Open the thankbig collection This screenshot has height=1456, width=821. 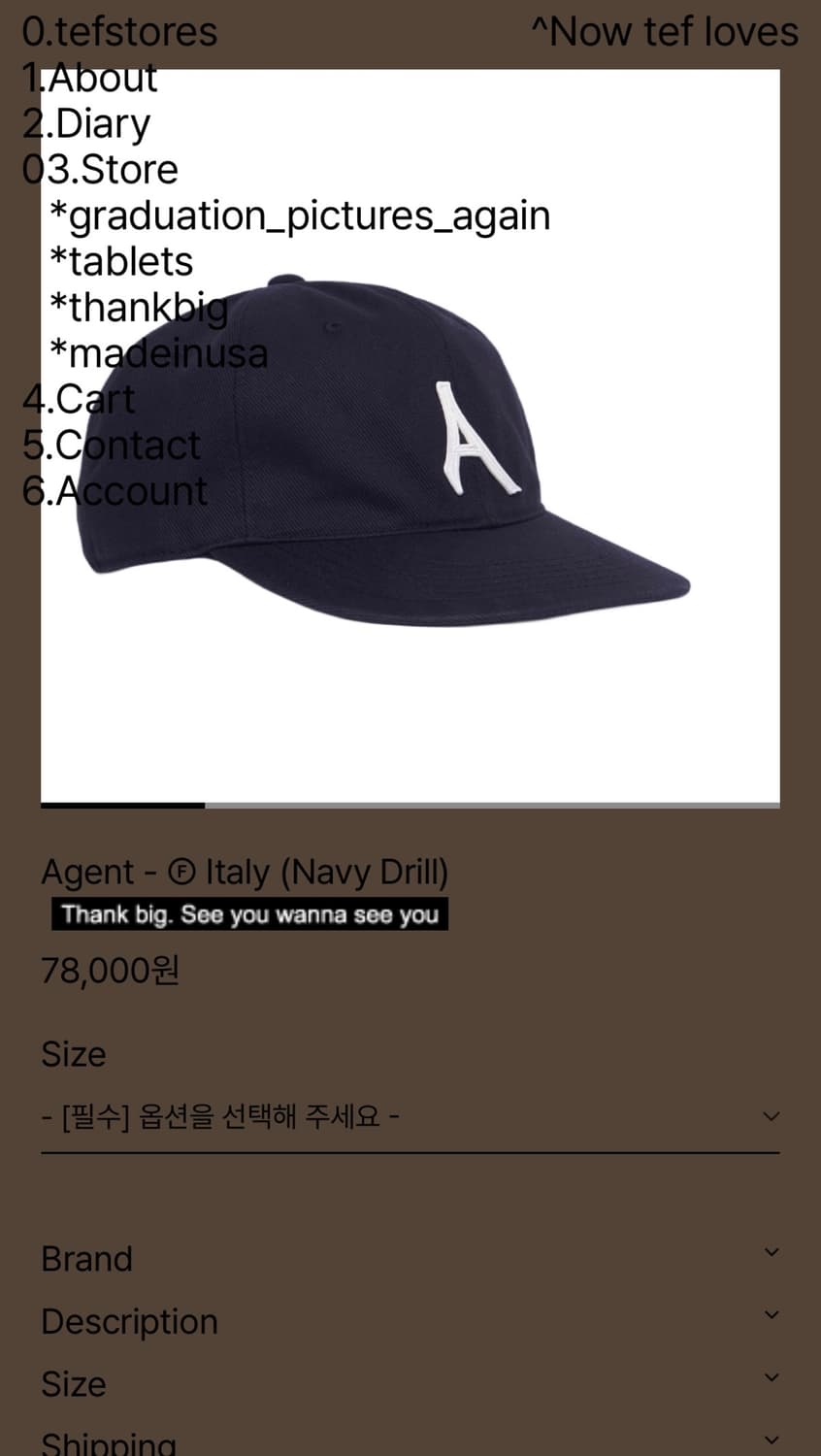pyautogui.click(x=139, y=307)
